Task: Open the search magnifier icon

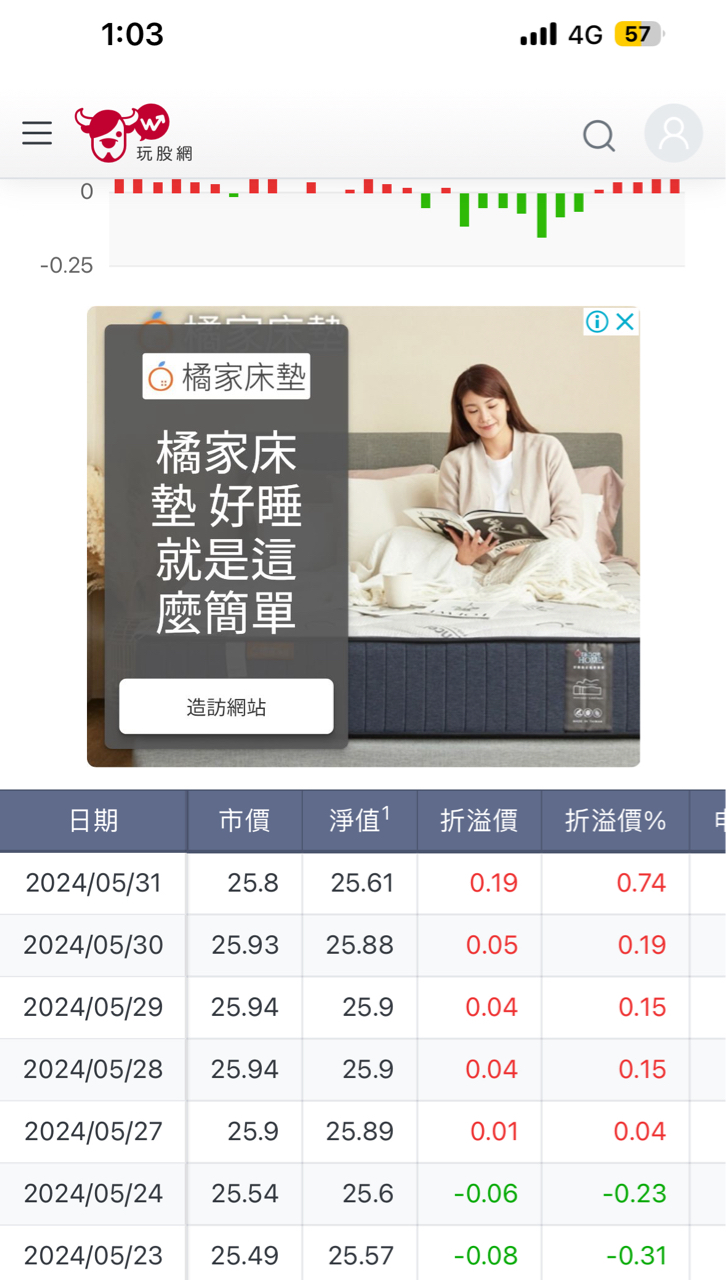Action: pos(598,135)
